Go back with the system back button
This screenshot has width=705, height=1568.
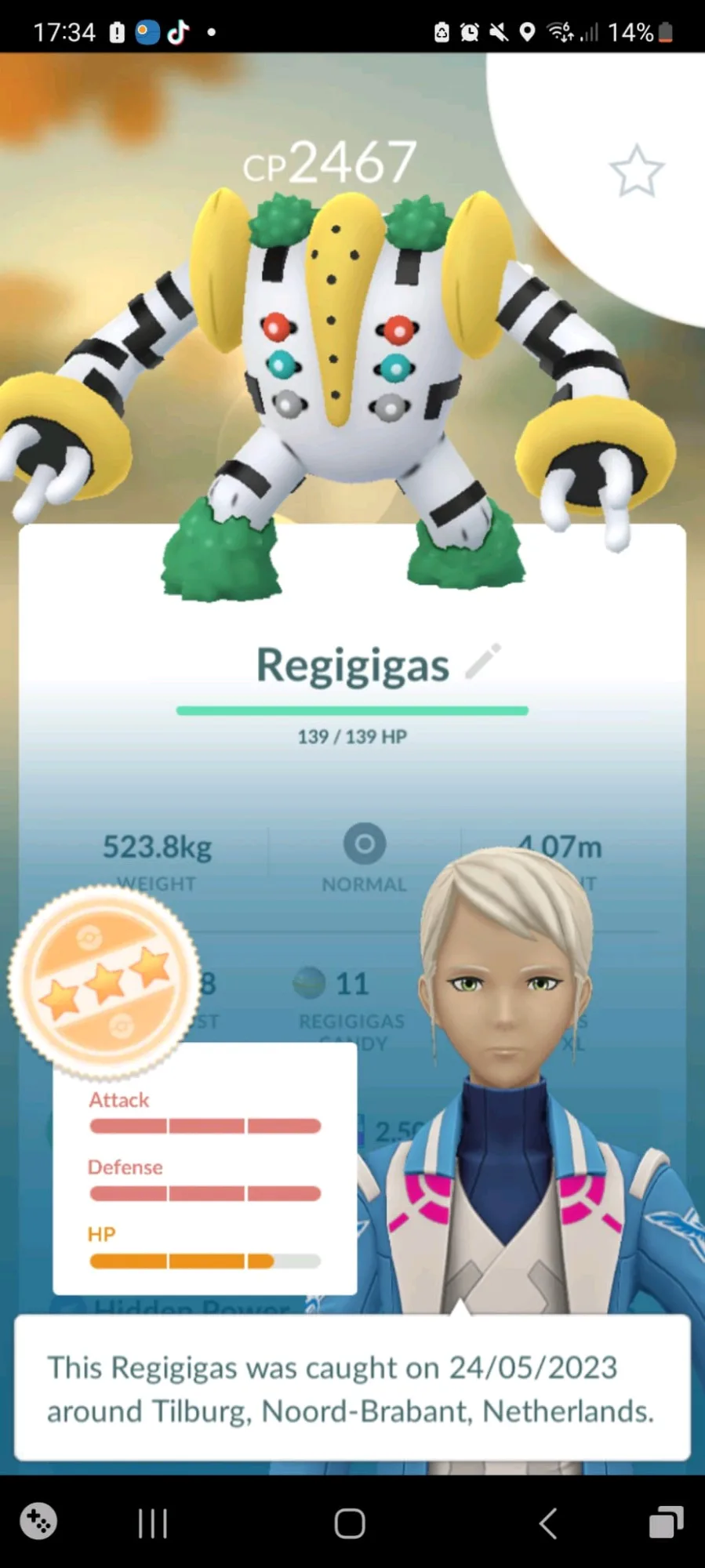[548, 1523]
